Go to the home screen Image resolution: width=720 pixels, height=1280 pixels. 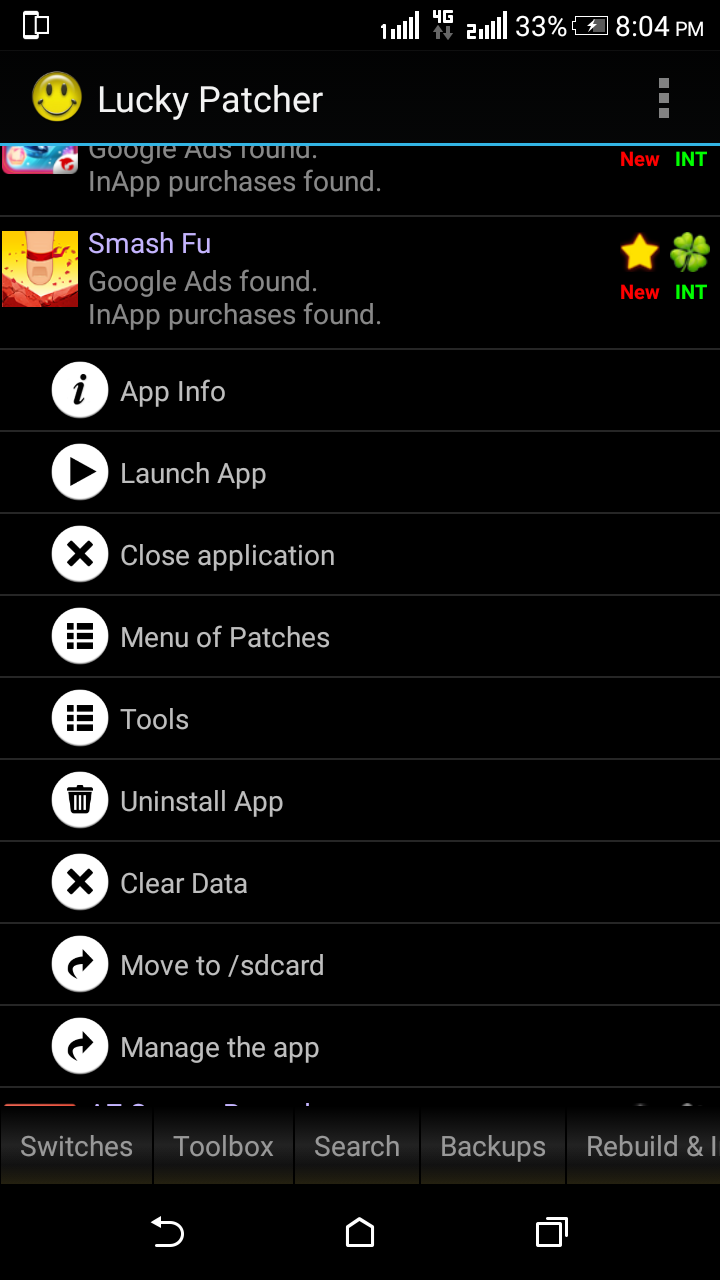[x=359, y=1232]
